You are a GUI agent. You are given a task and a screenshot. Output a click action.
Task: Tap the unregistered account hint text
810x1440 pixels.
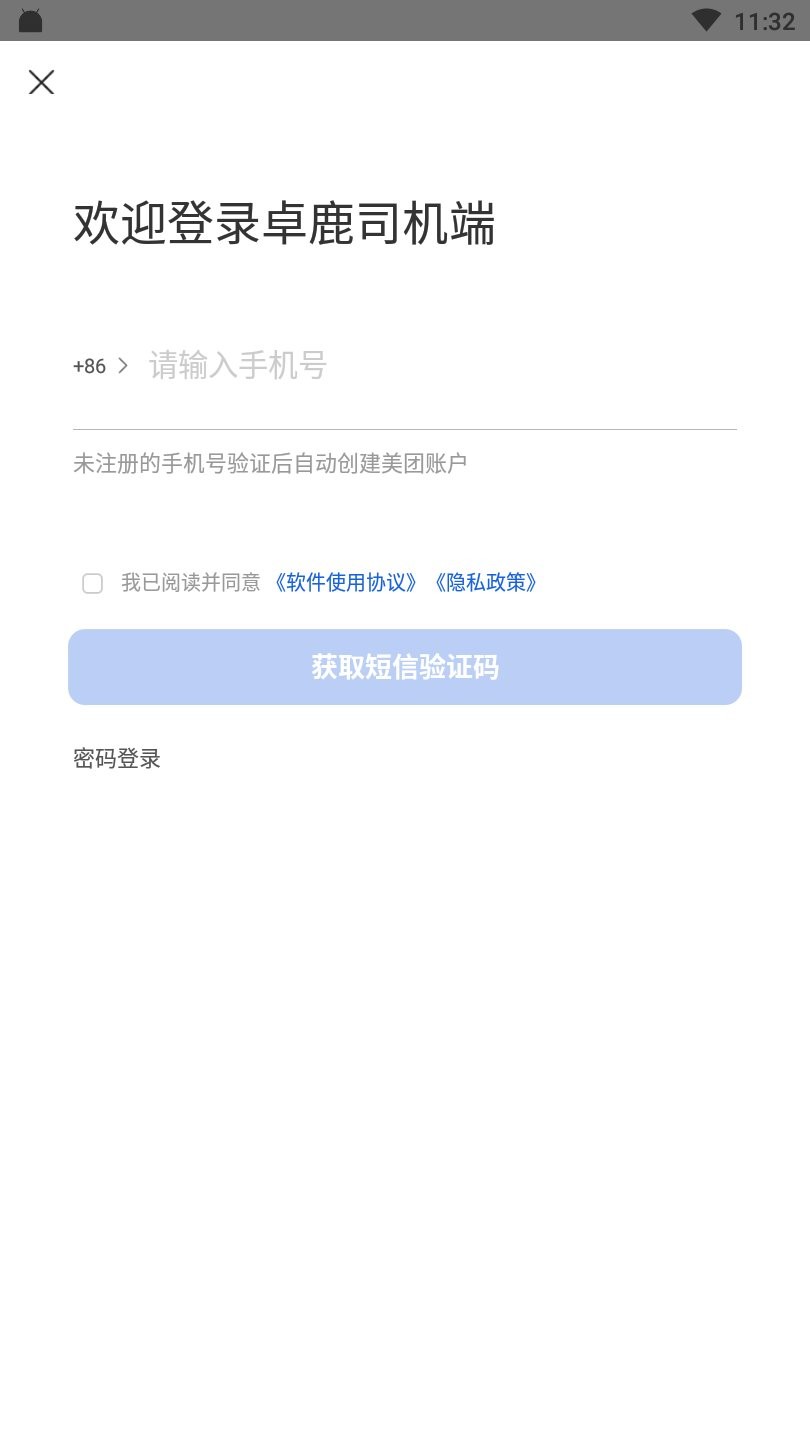click(x=270, y=462)
